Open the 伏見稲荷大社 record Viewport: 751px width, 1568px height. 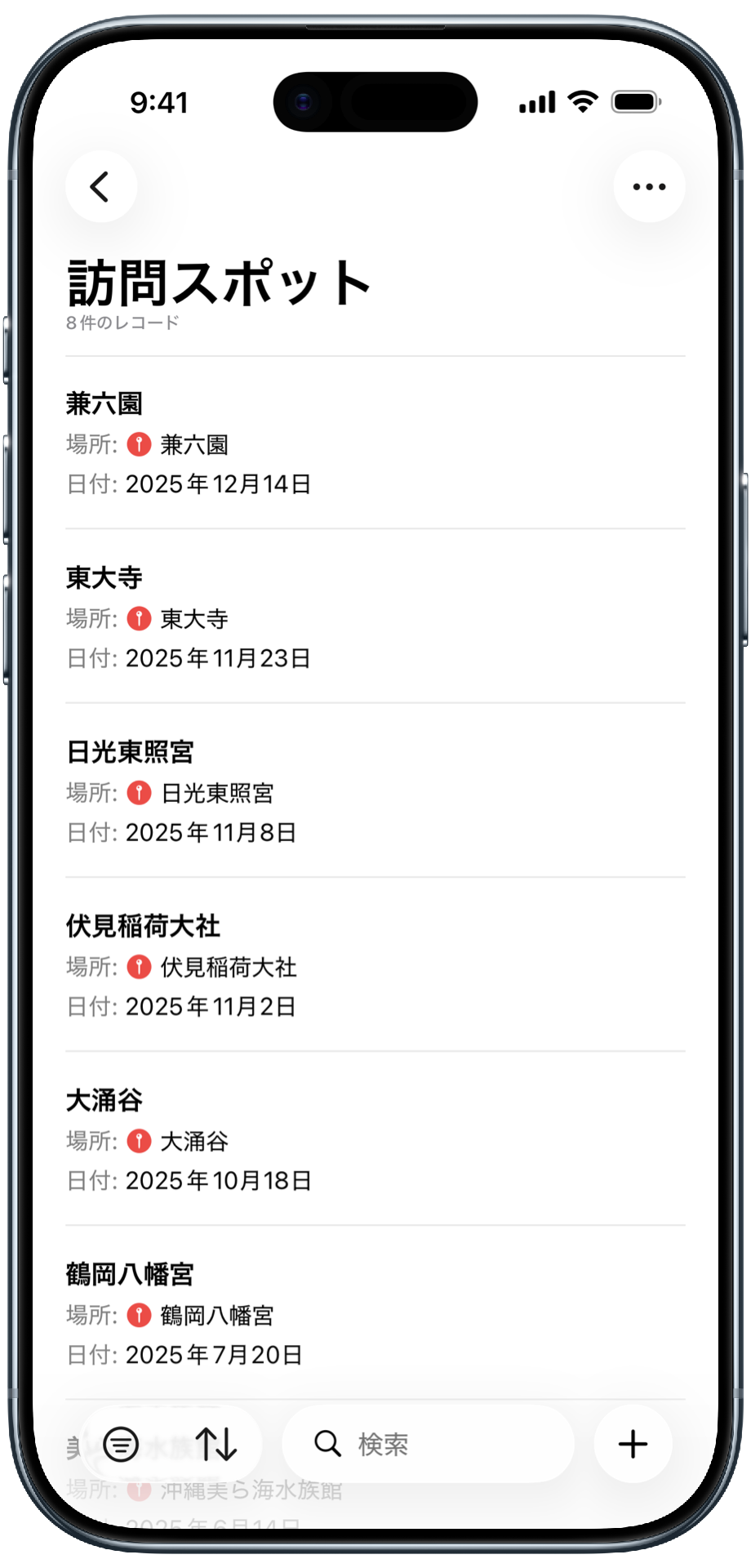(x=375, y=964)
